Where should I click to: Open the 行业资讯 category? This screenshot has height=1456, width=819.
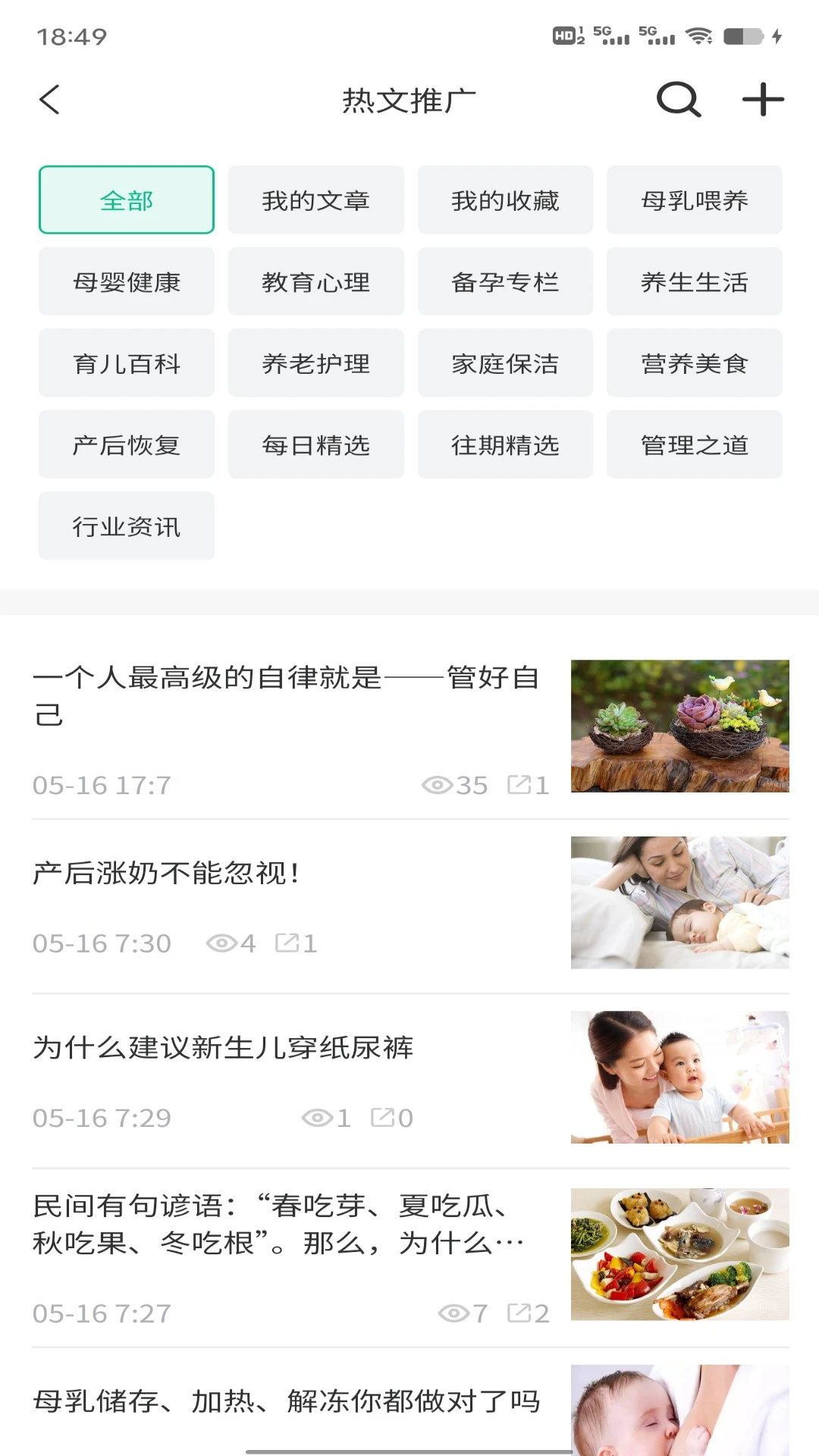(x=127, y=526)
